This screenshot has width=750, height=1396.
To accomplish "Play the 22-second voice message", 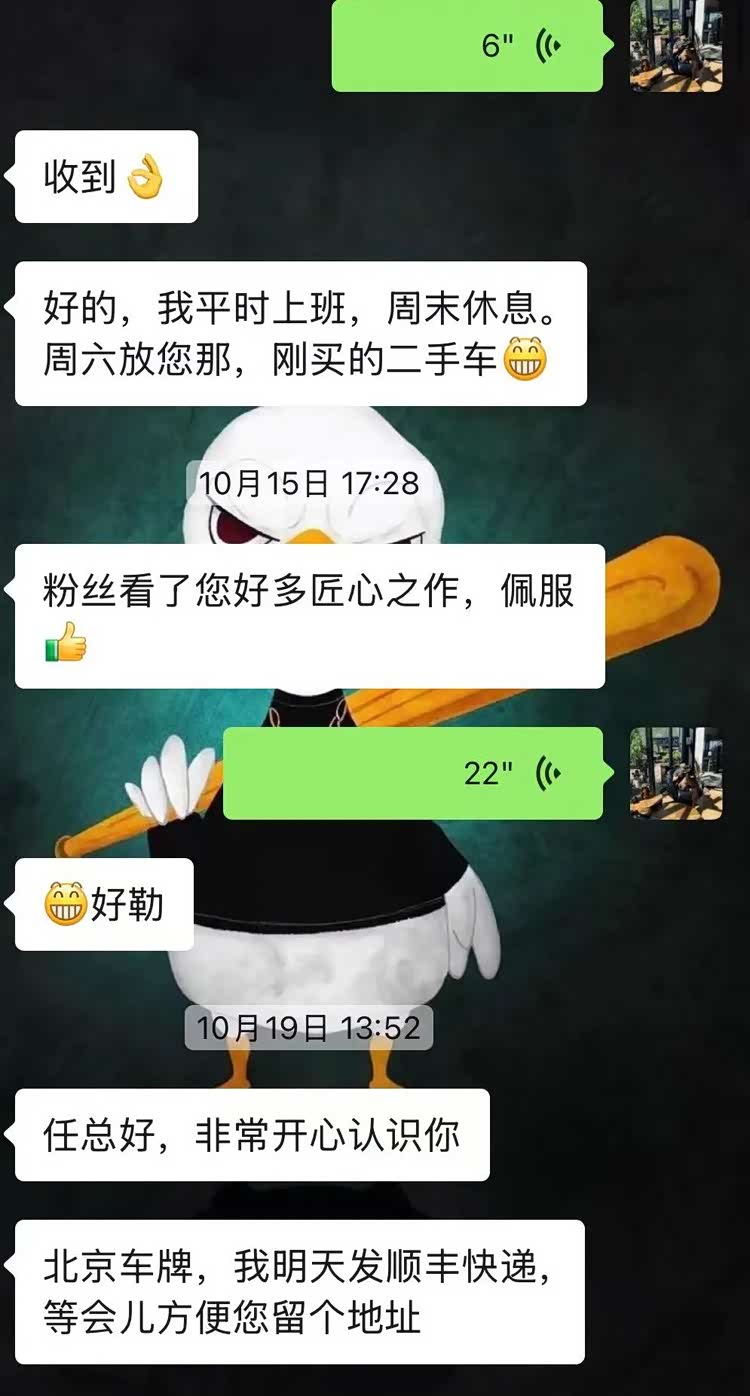I will pyautogui.click(x=412, y=773).
